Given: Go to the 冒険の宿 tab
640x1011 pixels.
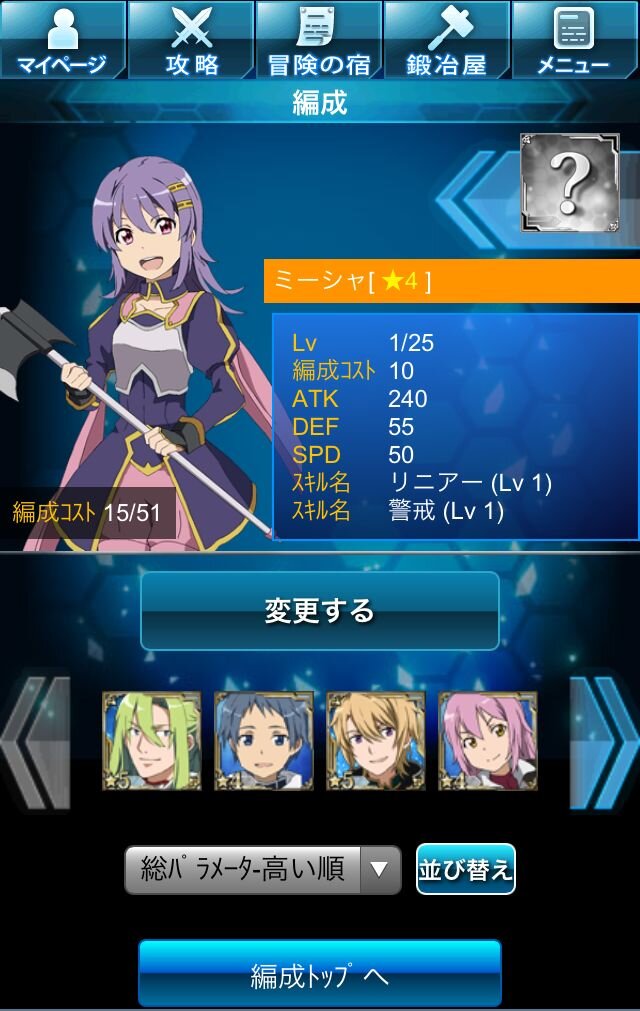Looking at the screenshot, I should coord(319,40).
